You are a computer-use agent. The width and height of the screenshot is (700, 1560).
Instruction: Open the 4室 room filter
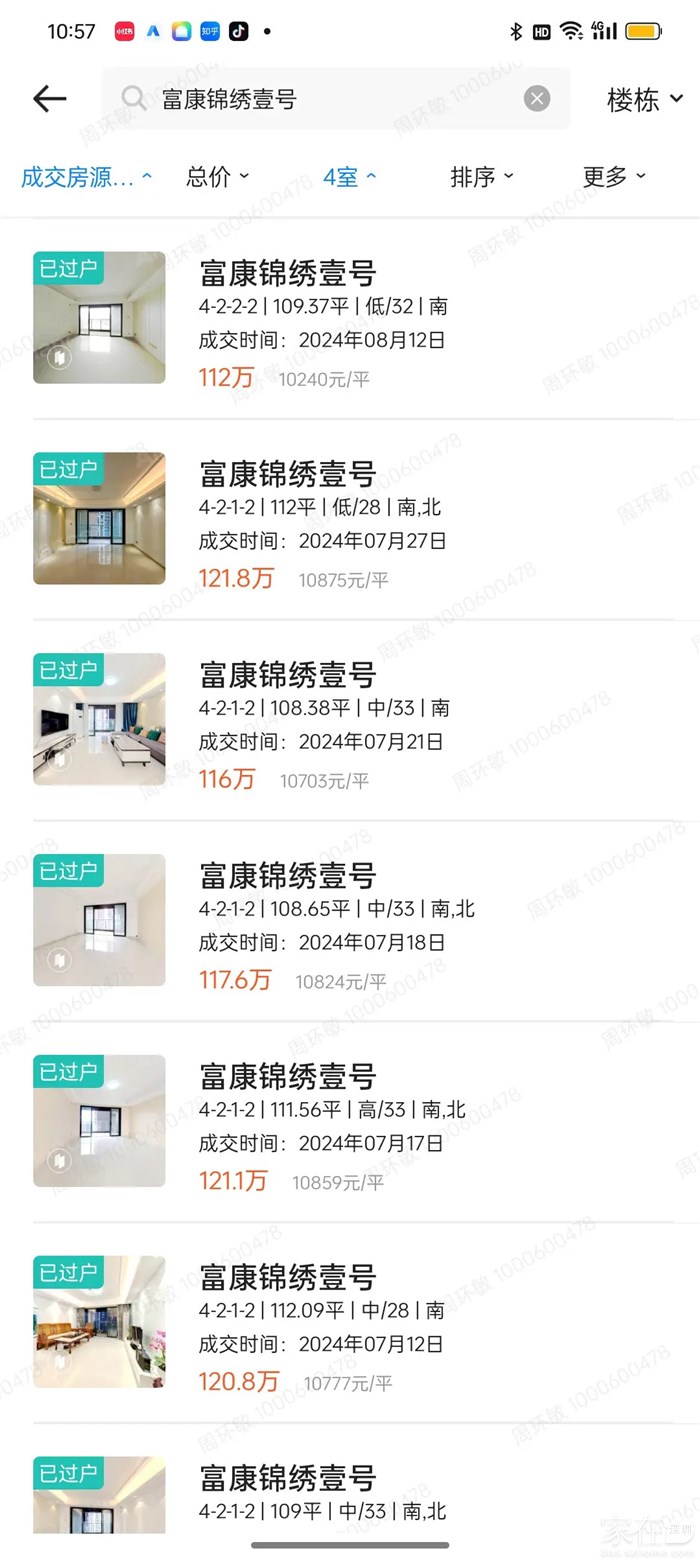(x=349, y=177)
